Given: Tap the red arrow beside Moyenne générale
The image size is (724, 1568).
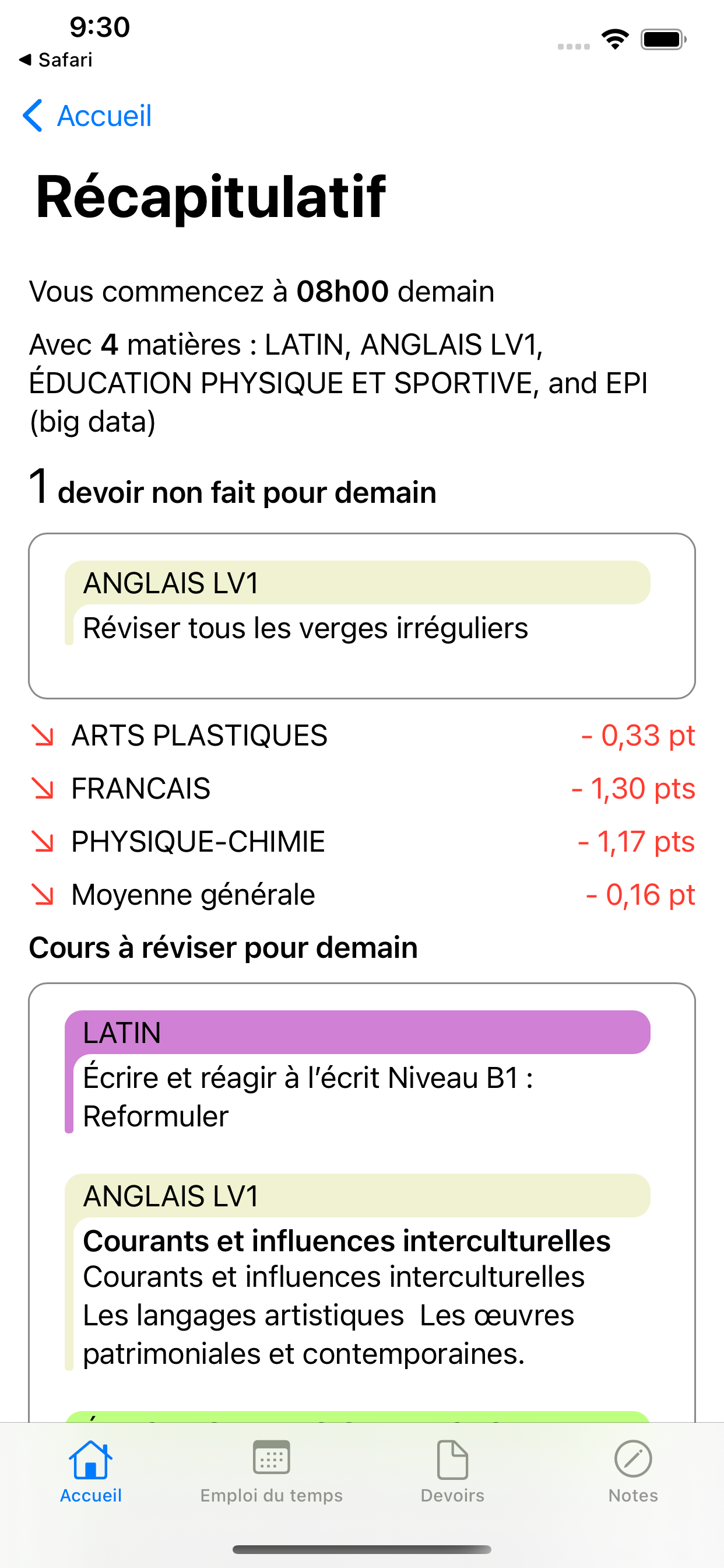Looking at the screenshot, I should (x=43, y=894).
